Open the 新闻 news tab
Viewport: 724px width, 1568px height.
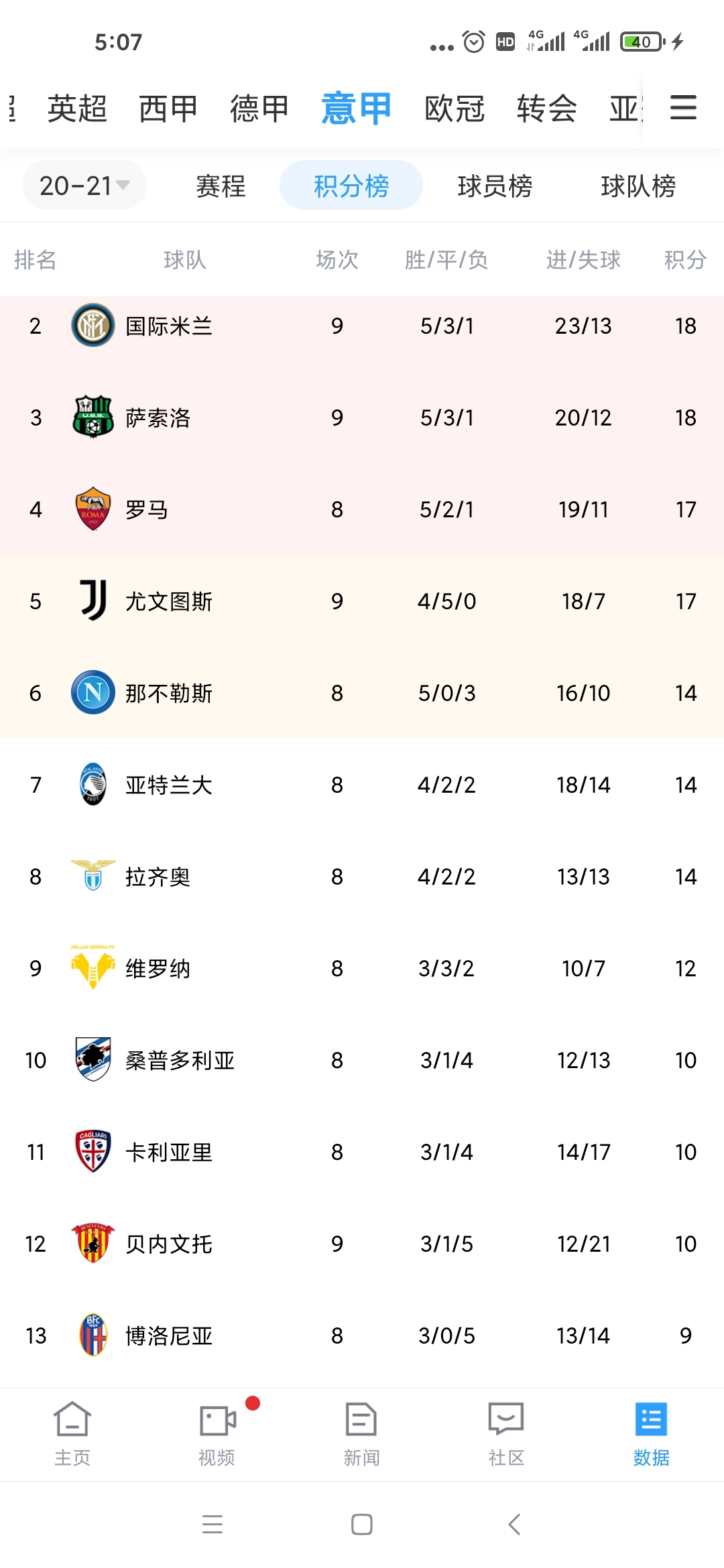[362, 1434]
